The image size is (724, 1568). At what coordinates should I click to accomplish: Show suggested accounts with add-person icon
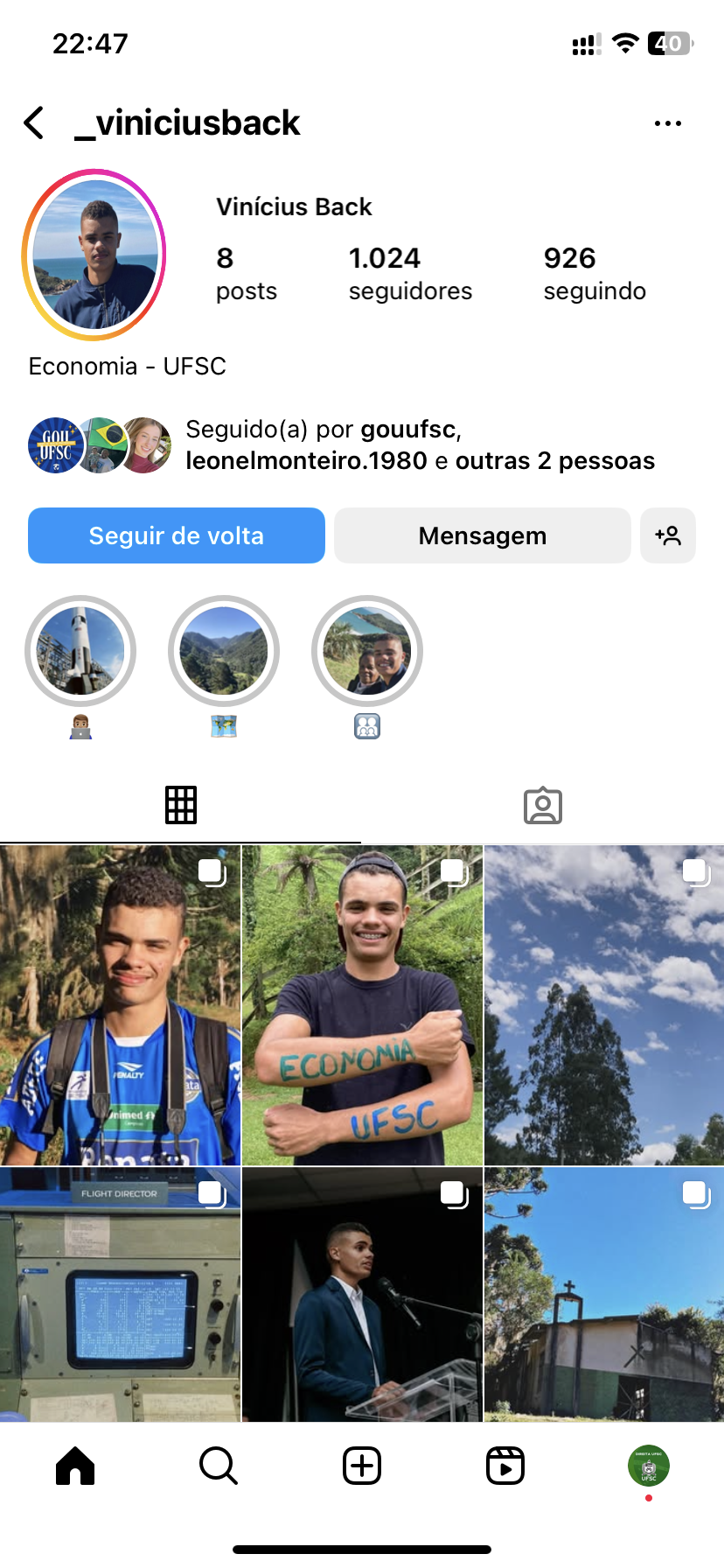[x=668, y=535]
